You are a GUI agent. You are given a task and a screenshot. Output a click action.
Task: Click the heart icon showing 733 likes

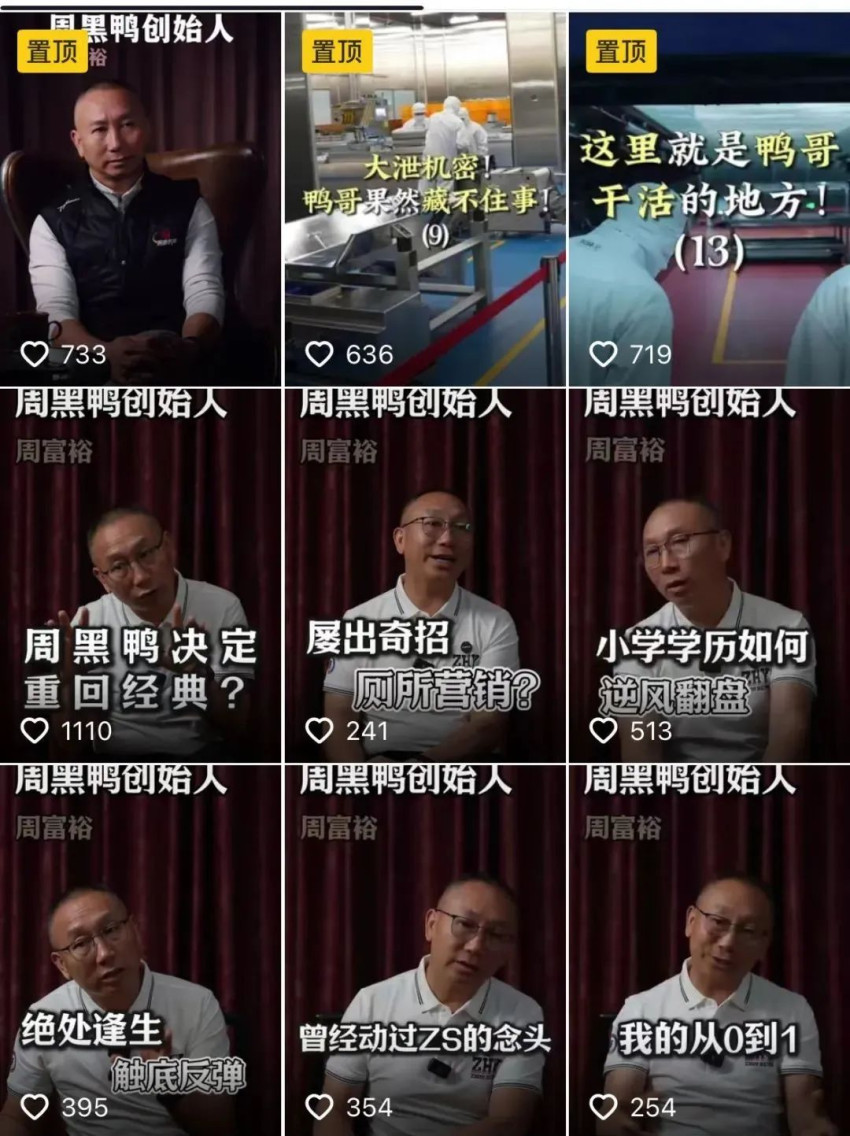click(34, 351)
